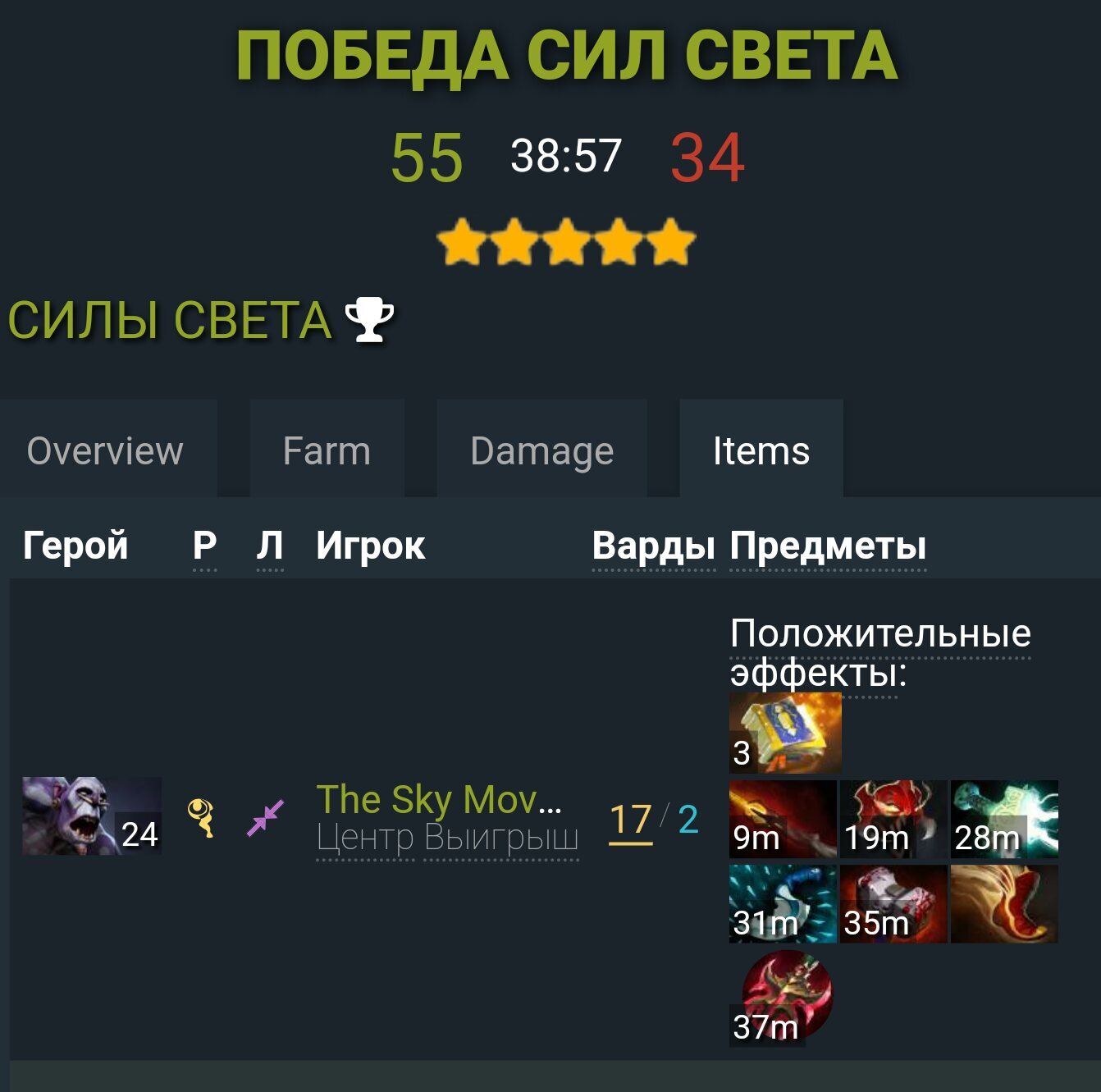Switch to the Overview tab
This screenshot has width=1101, height=1092.
click(106, 450)
